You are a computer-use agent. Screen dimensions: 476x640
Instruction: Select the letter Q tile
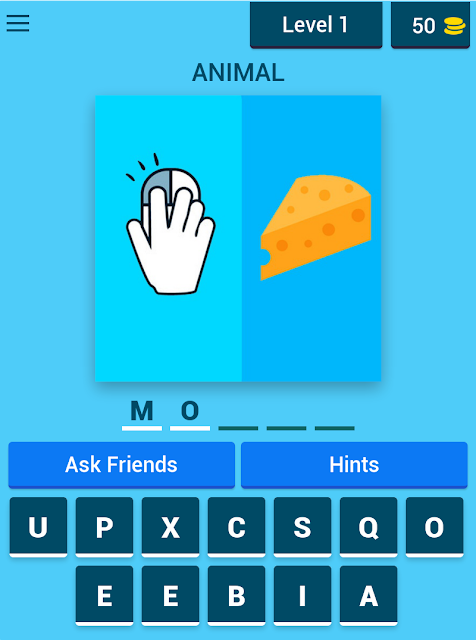click(368, 527)
